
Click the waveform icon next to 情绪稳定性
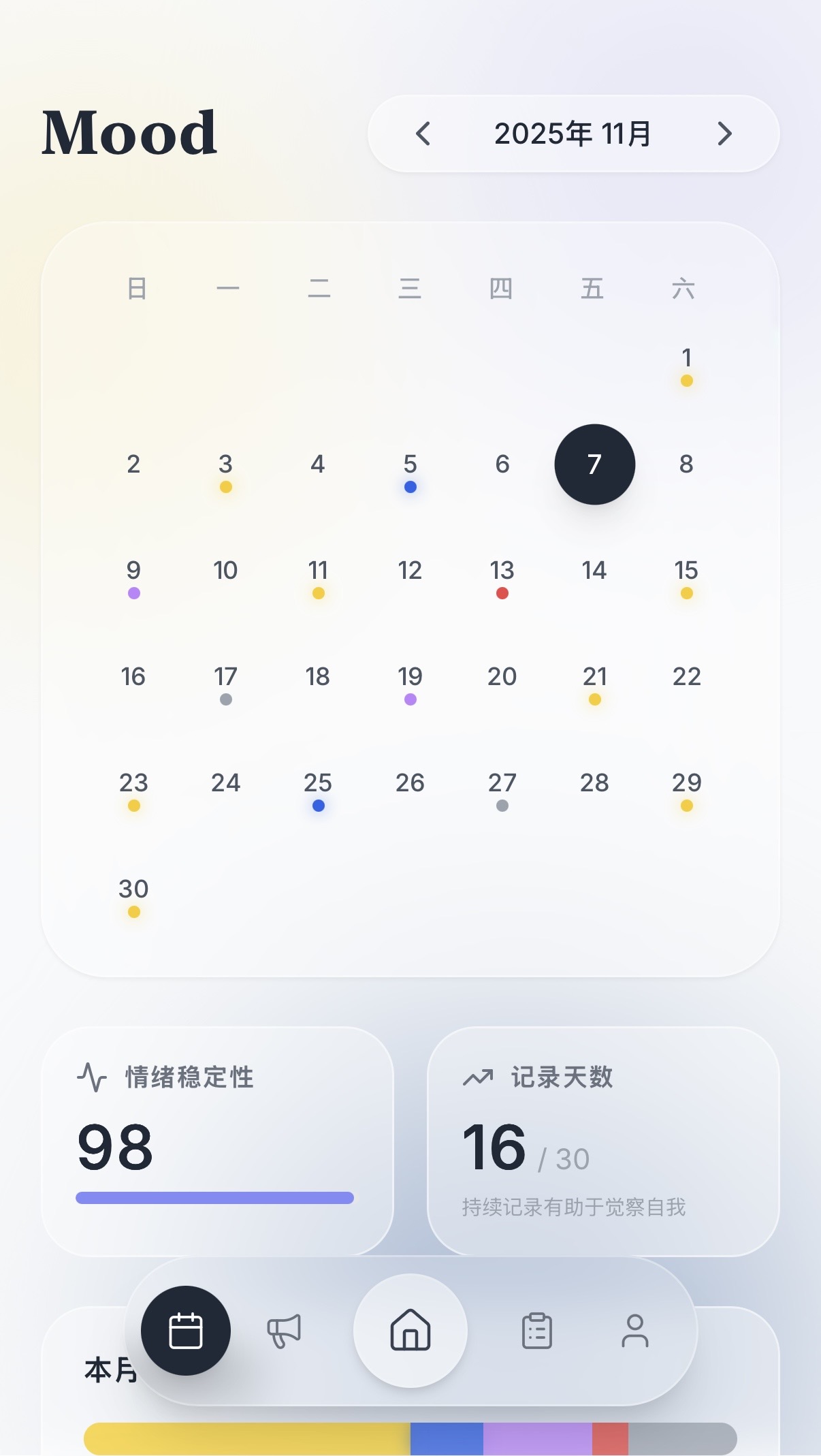click(x=93, y=1077)
